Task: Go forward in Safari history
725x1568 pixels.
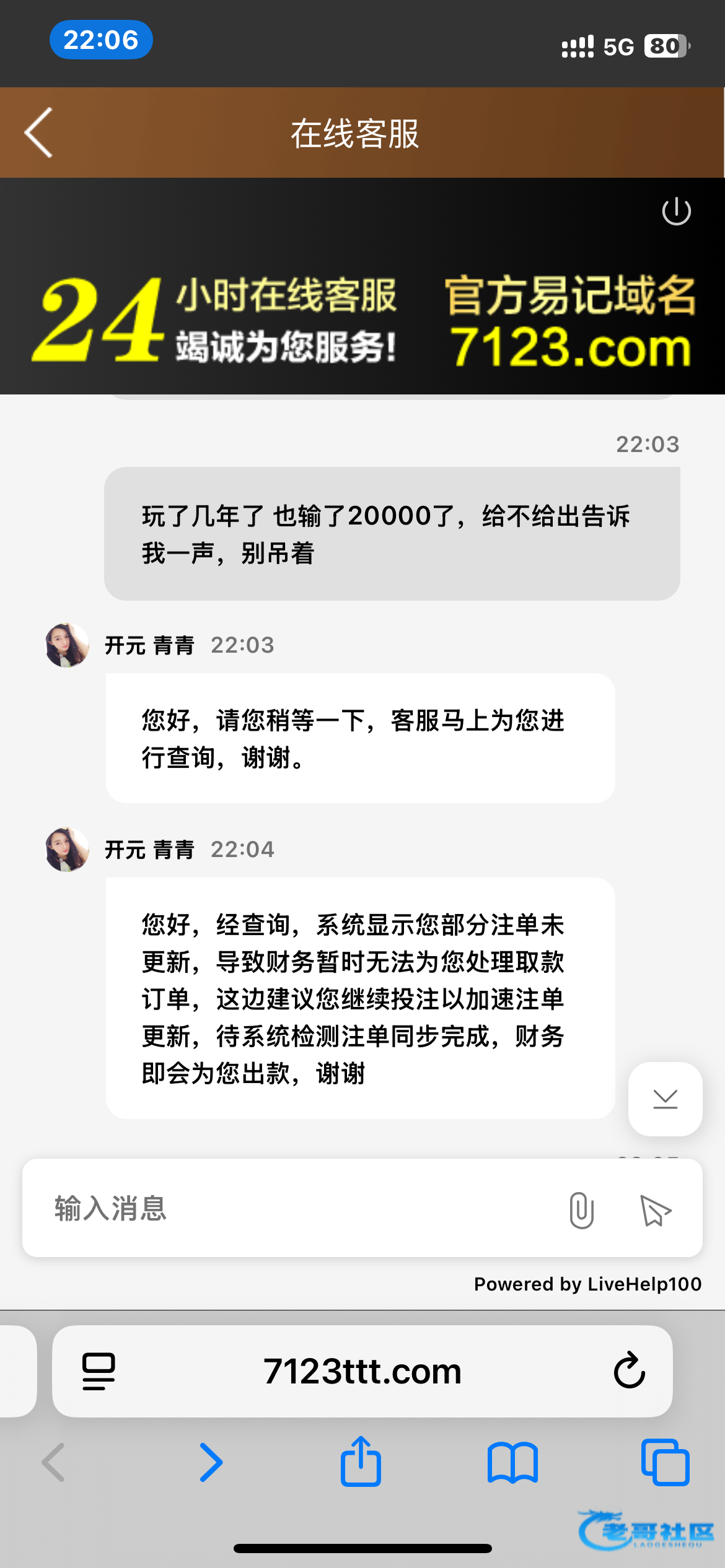Action: coord(211,1463)
